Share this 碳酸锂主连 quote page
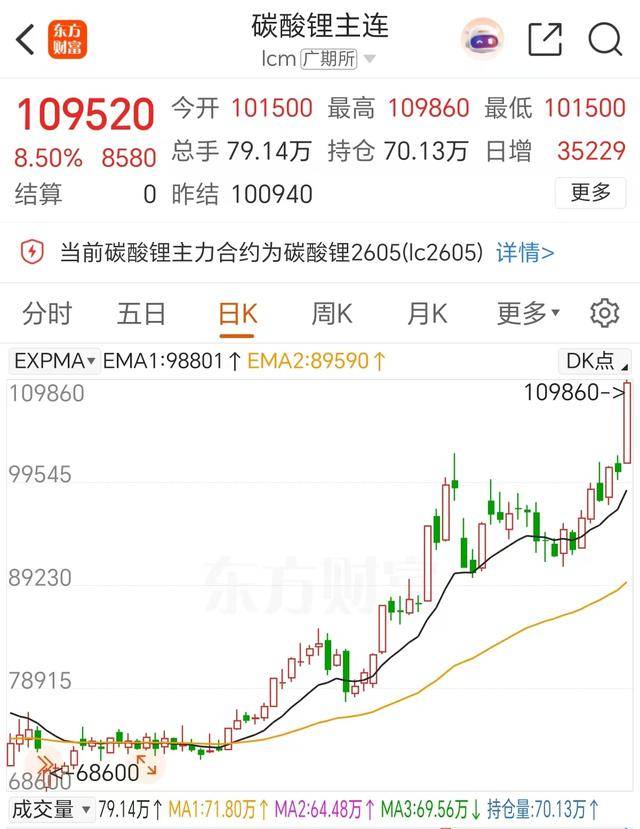The height and width of the screenshot is (829, 640). coord(545,40)
